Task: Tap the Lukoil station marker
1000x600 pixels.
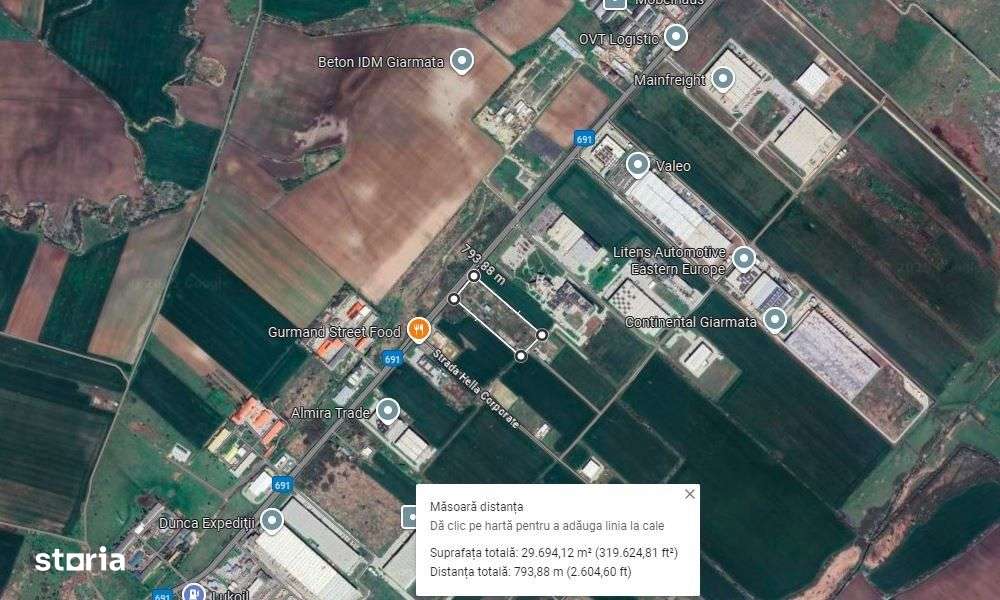Action: pyautogui.click(x=192, y=592)
